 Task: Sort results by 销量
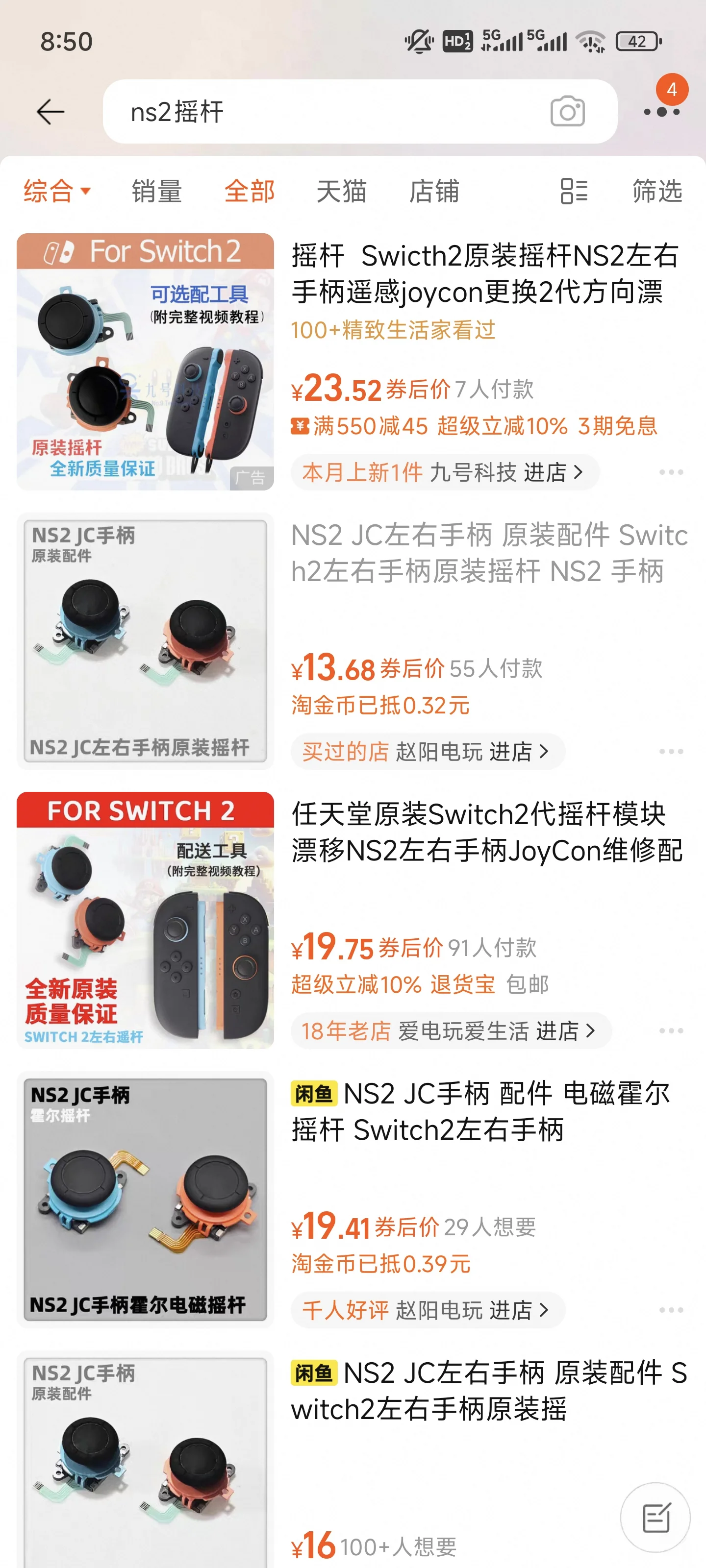(x=156, y=191)
